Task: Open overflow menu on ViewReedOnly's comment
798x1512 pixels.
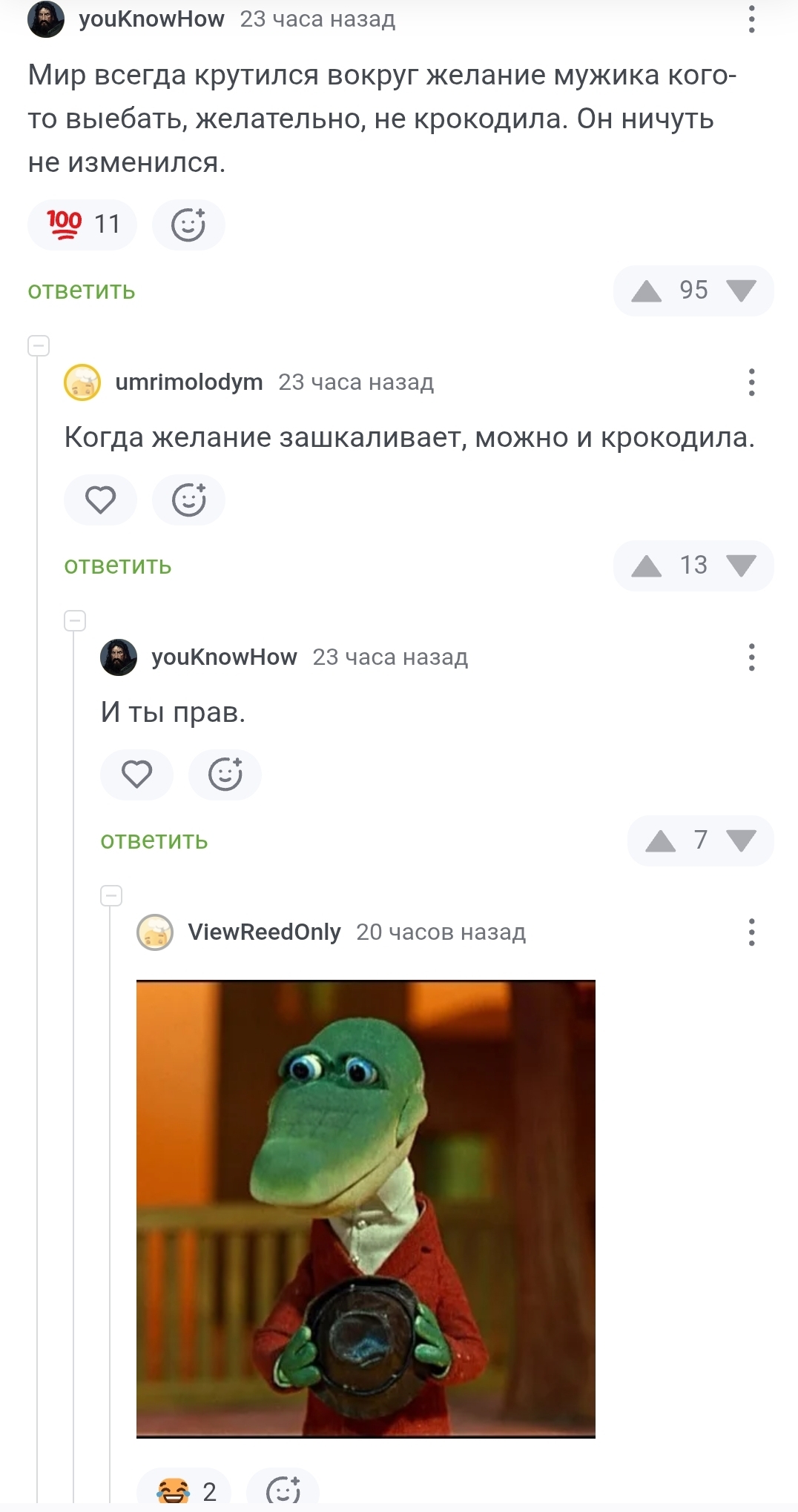Action: click(x=751, y=932)
